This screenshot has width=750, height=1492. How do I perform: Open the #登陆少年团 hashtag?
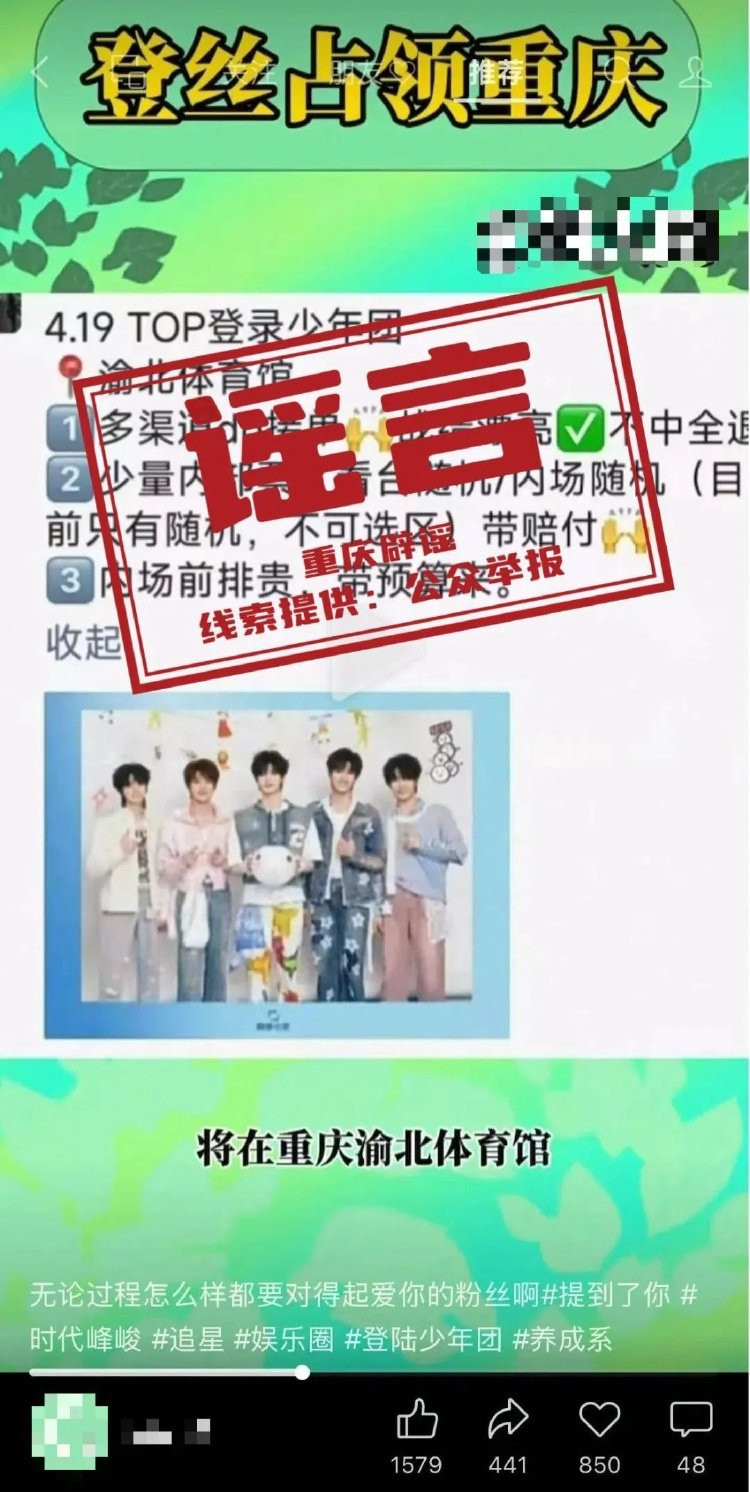(x=423, y=1339)
